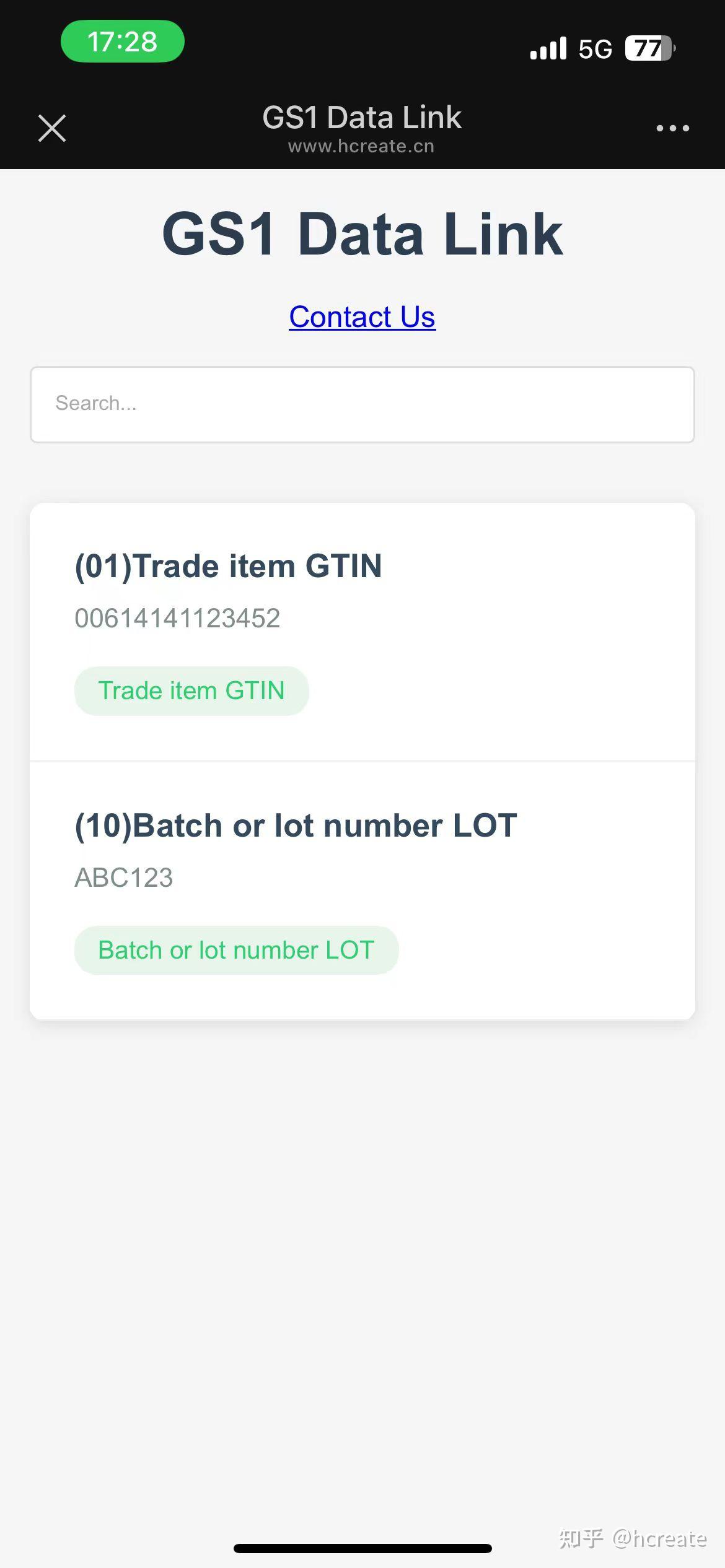Screen dimensions: 725x1568
Task: Tap the GS1 Data Link header title
Action: [362, 118]
